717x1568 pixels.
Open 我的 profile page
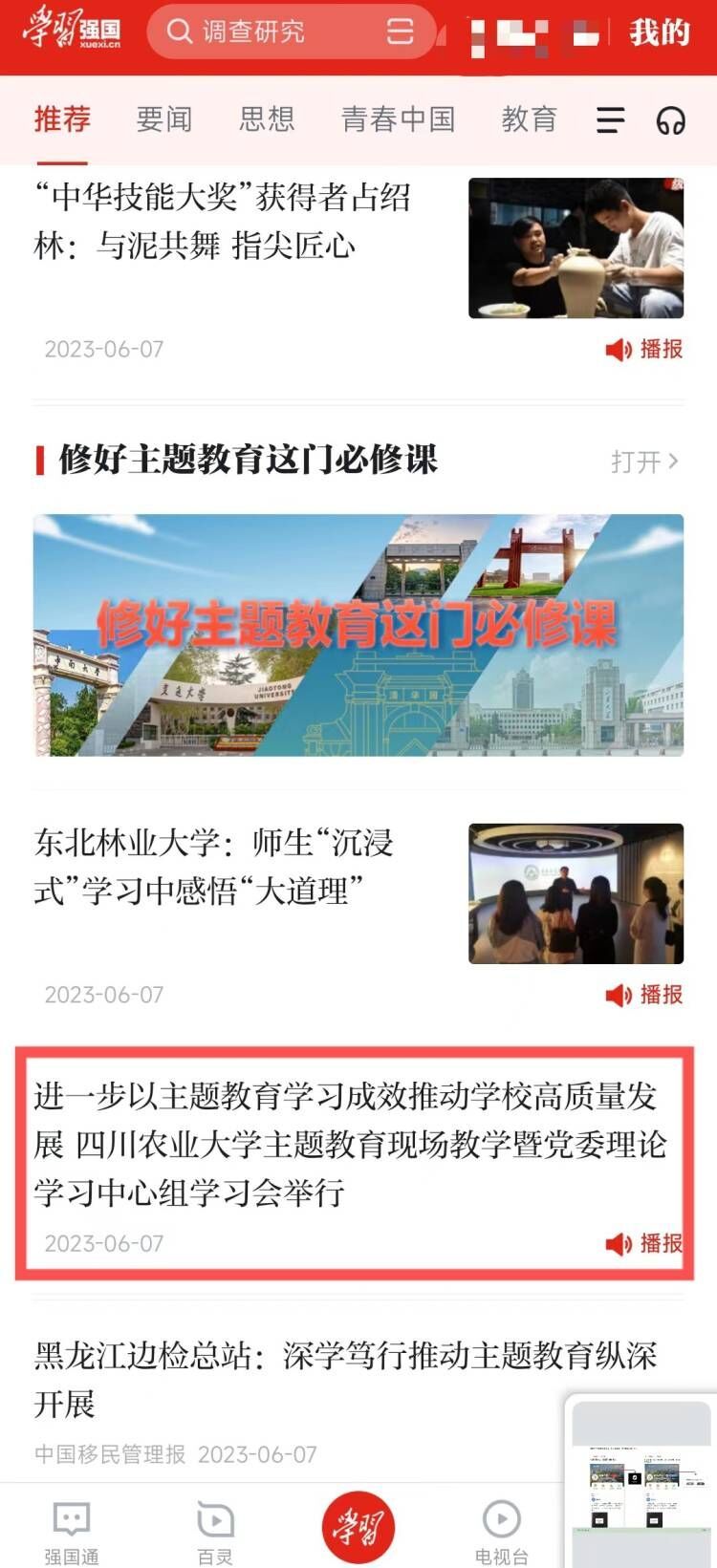pyautogui.click(x=659, y=32)
